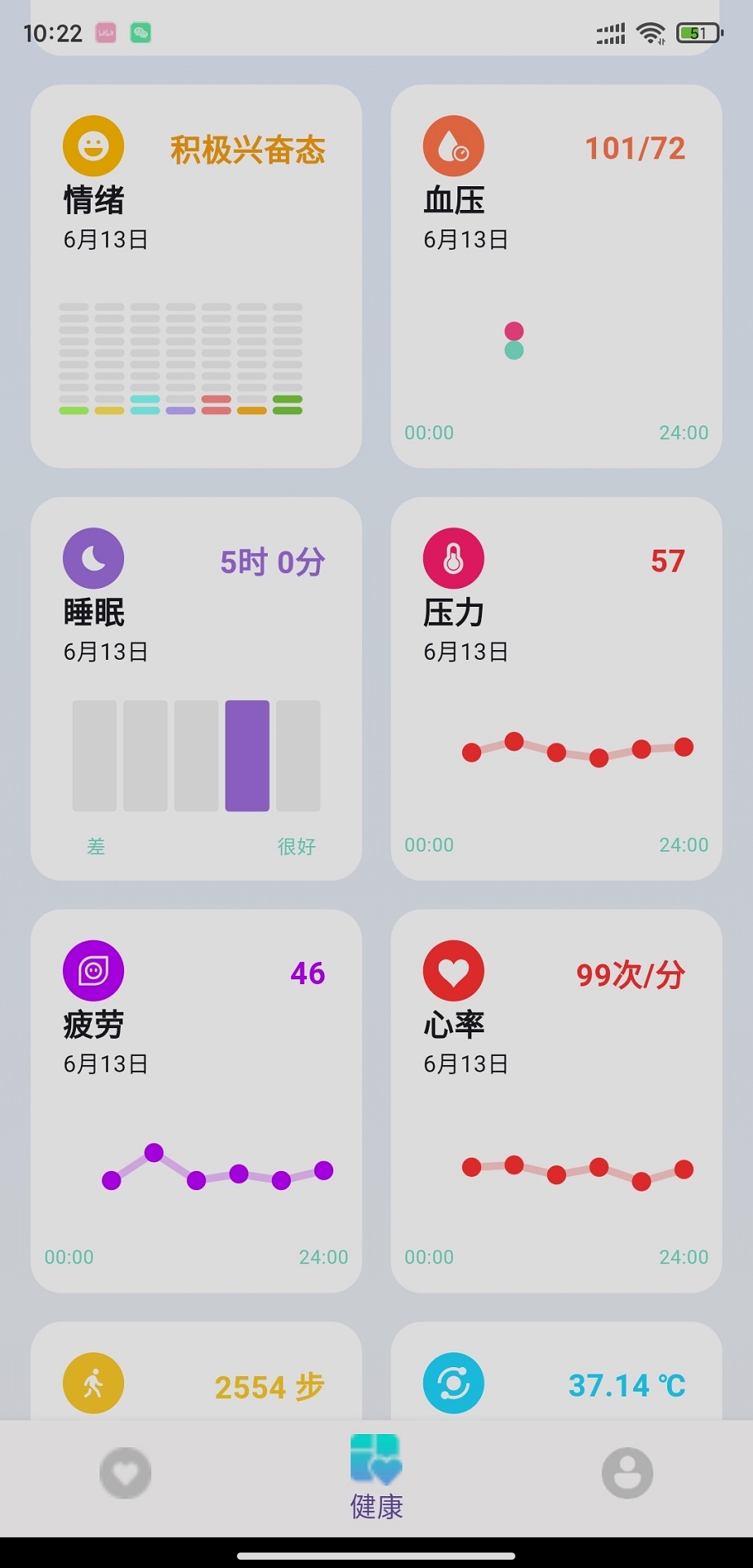Tap the 睡眠 sleep moon icon
Image resolution: width=753 pixels, height=1568 pixels.
coord(92,558)
